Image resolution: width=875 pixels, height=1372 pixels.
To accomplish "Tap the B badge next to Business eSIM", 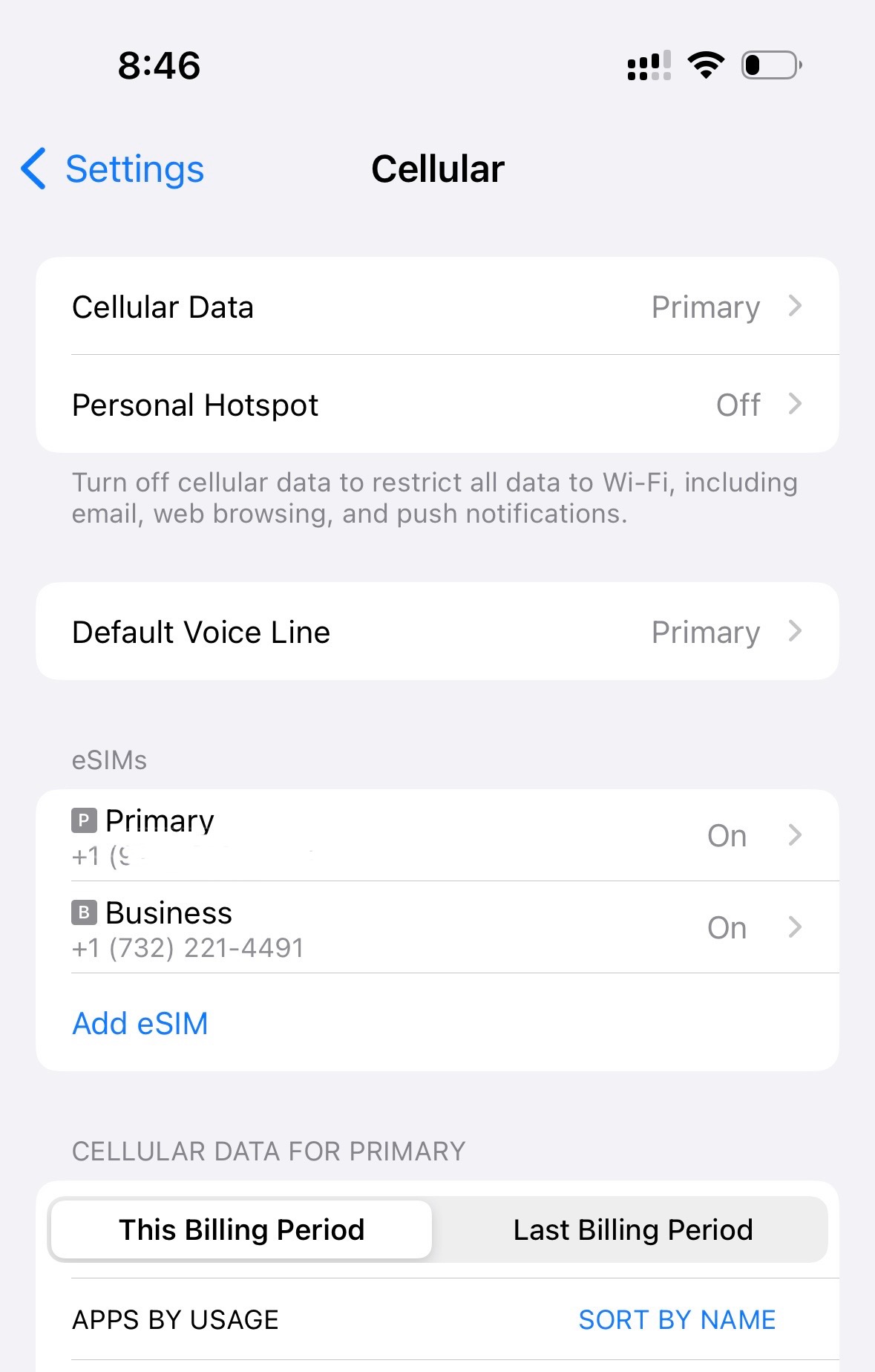I will 84,912.
